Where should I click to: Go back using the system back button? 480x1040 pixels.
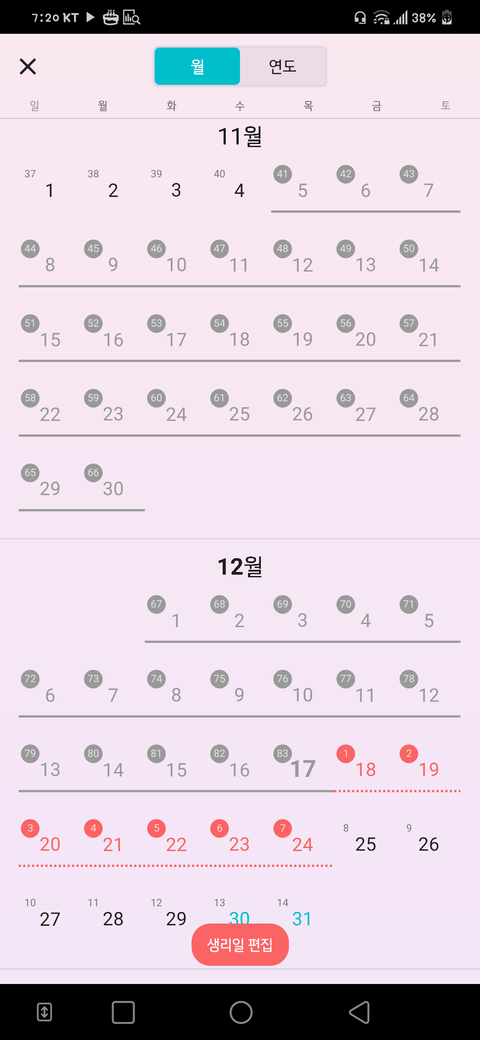(x=359, y=1012)
